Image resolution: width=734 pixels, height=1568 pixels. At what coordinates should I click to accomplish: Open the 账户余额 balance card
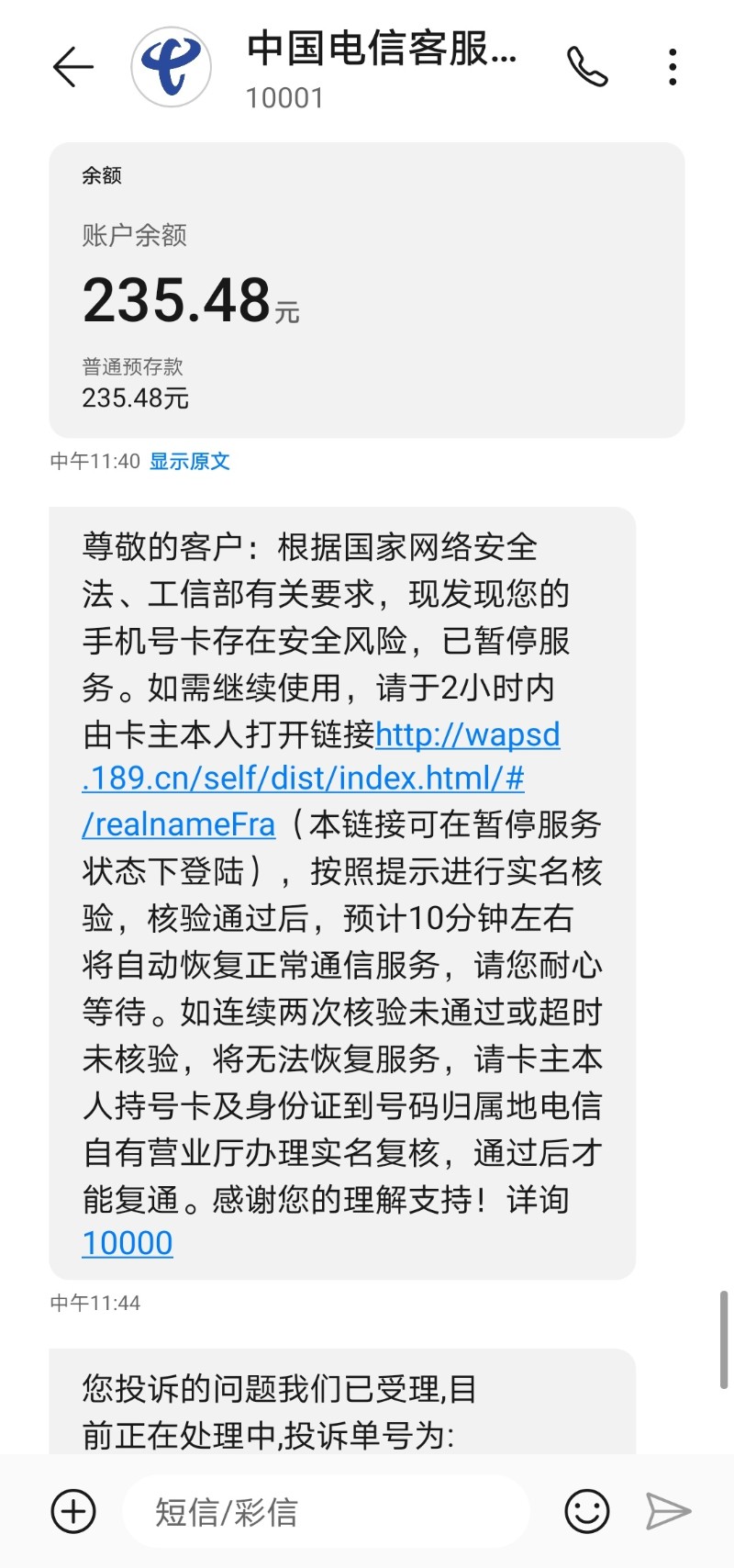[x=366, y=290]
